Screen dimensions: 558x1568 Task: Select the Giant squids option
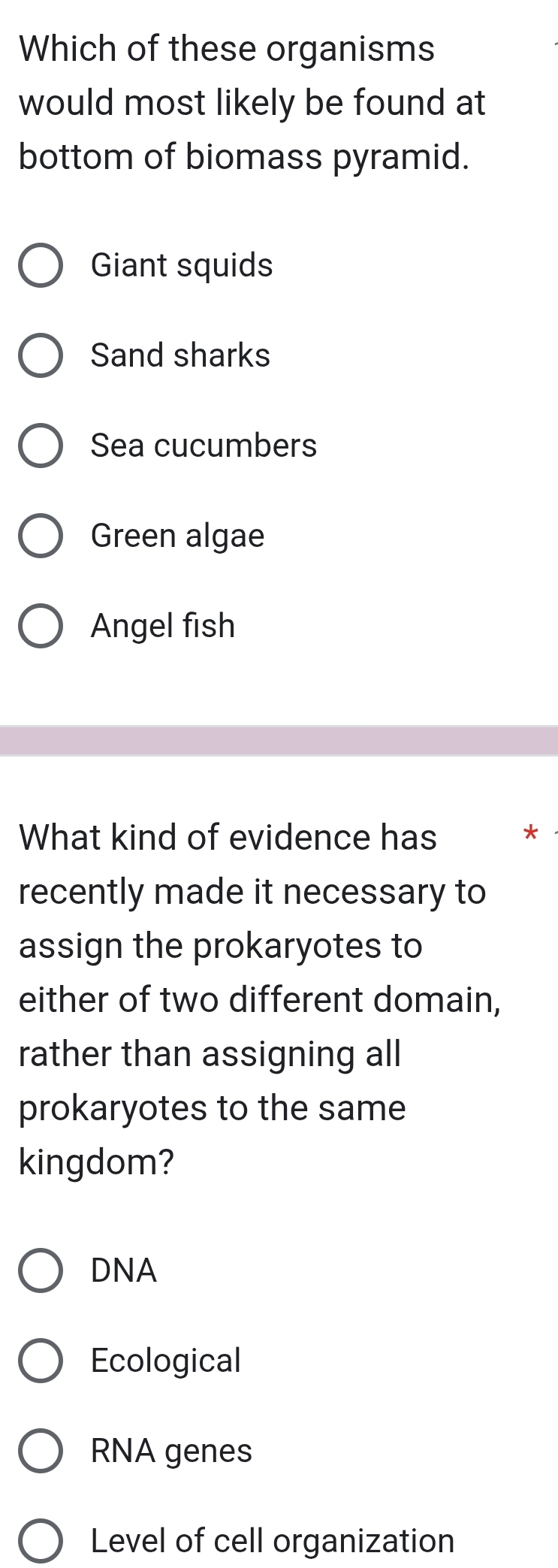tap(41, 265)
